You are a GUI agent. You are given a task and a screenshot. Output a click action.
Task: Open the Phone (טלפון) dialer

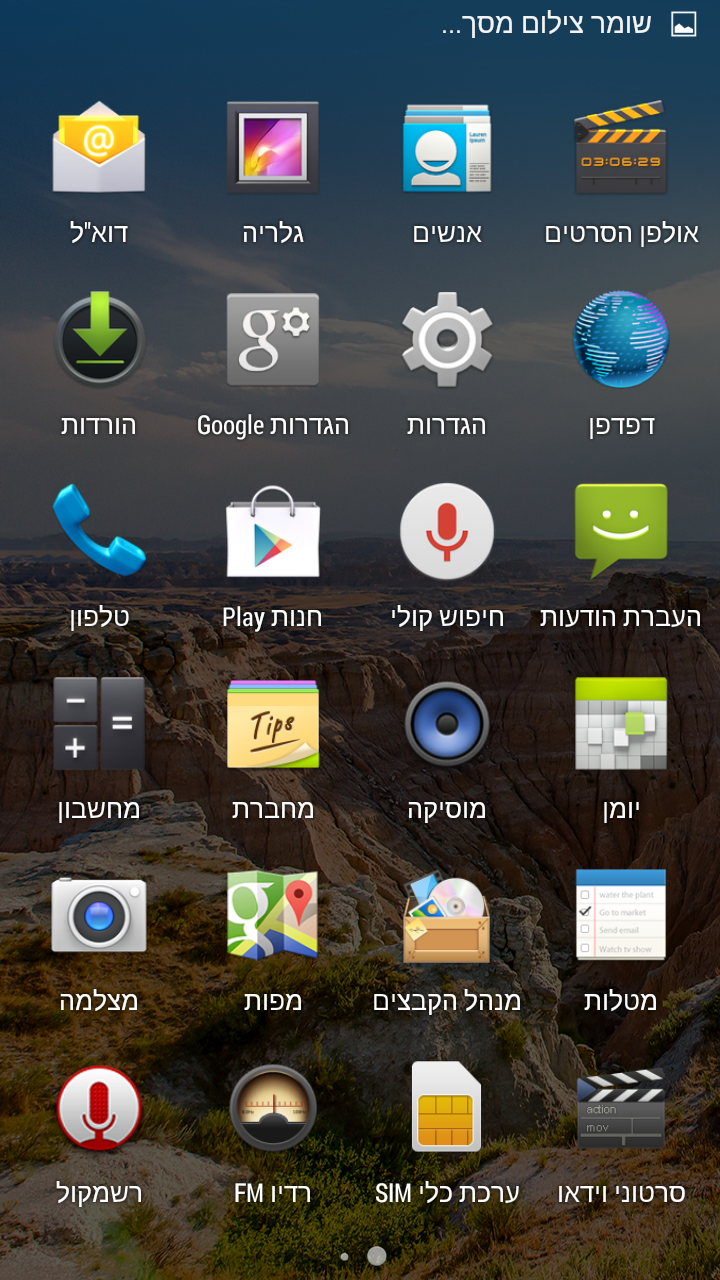(98, 532)
